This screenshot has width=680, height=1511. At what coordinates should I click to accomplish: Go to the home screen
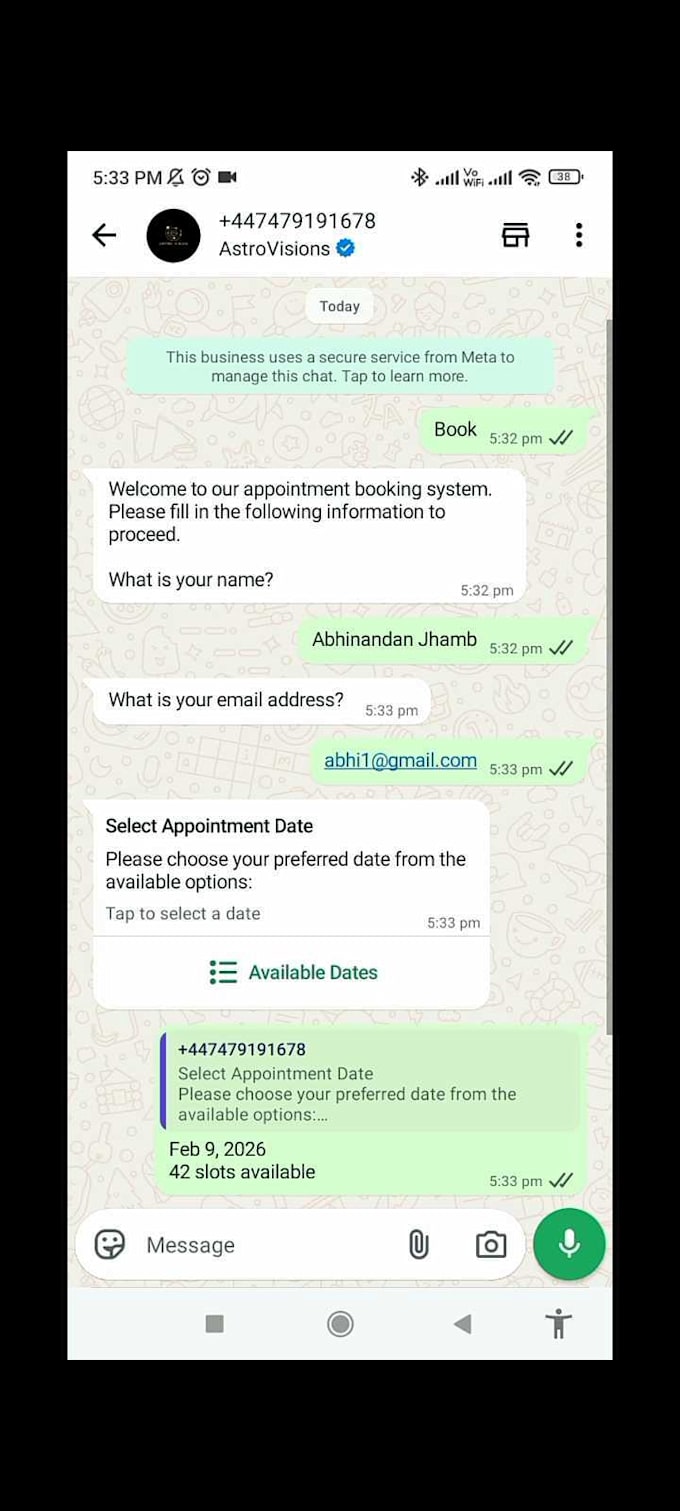(340, 1324)
